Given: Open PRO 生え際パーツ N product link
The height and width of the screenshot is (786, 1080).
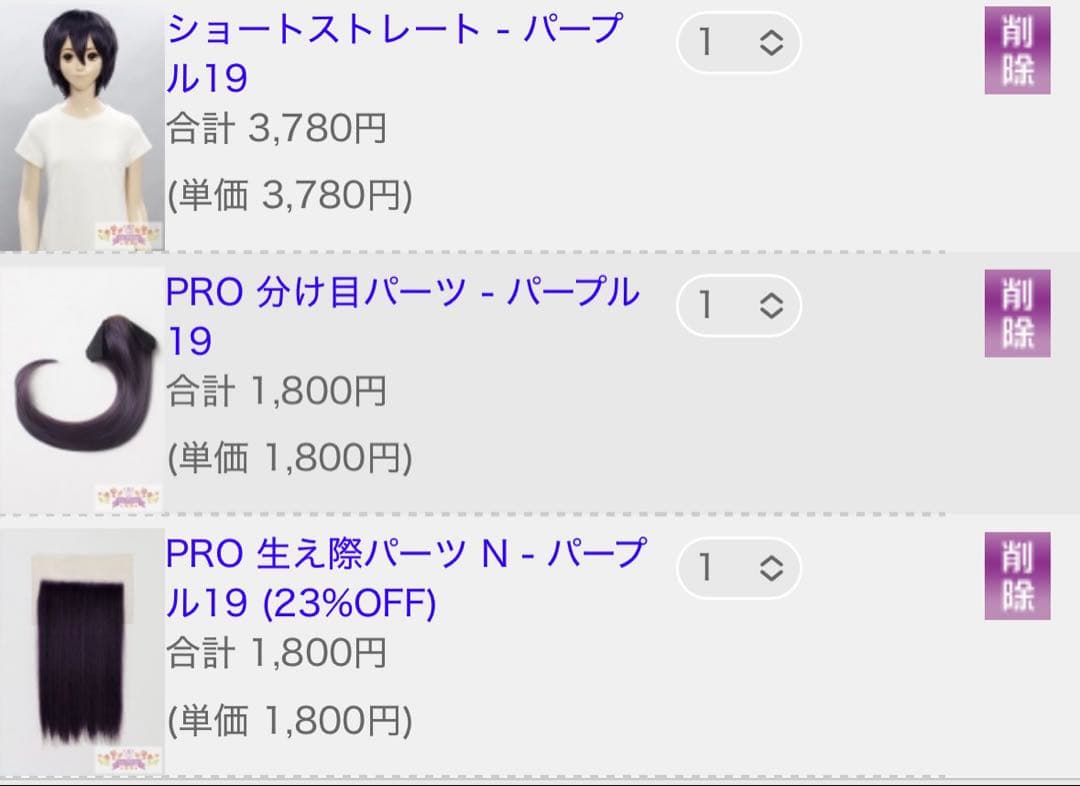Looking at the screenshot, I should 405,553.
